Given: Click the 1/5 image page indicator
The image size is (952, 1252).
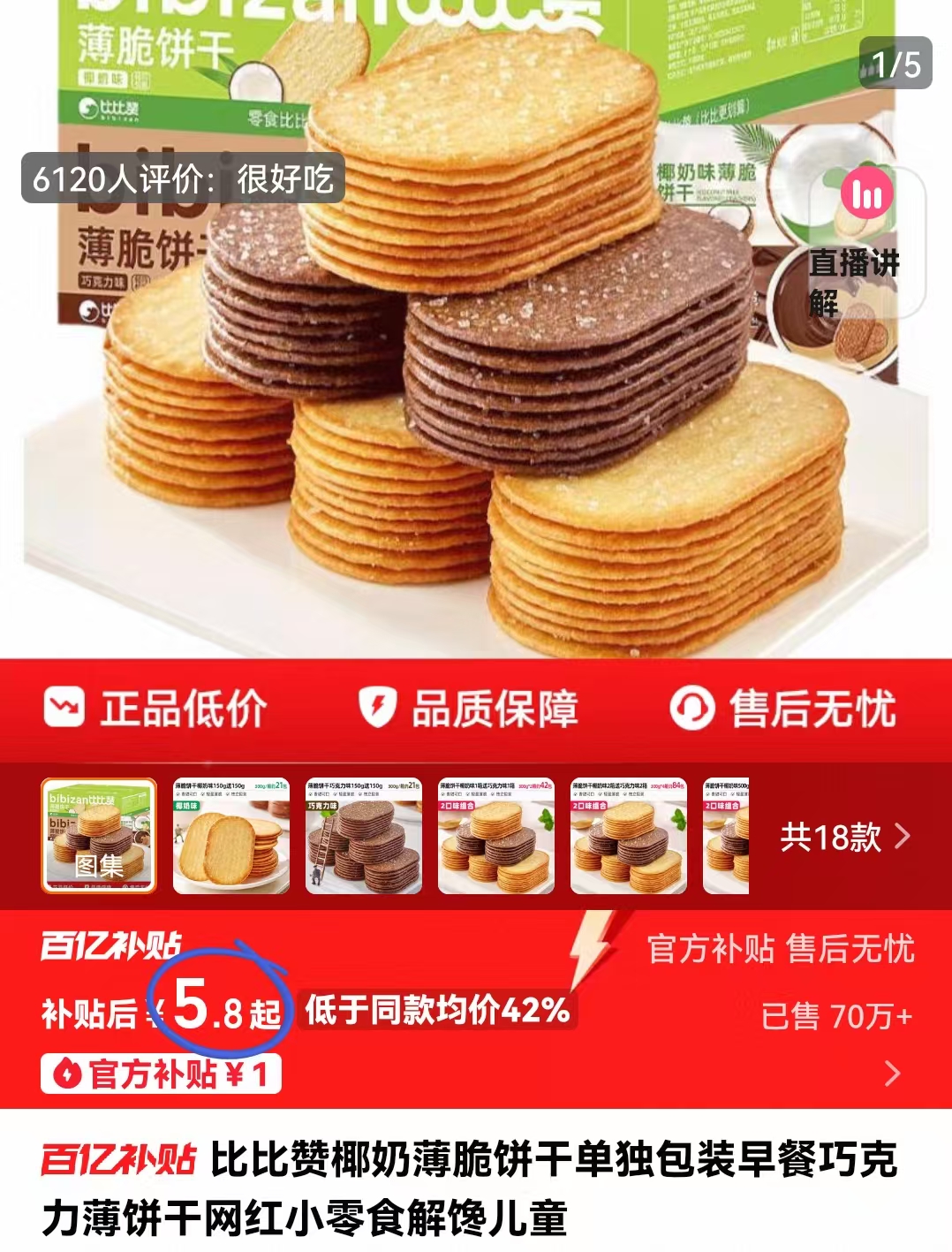Looking at the screenshot, I should pyautogui.click(x=894, y=60).
